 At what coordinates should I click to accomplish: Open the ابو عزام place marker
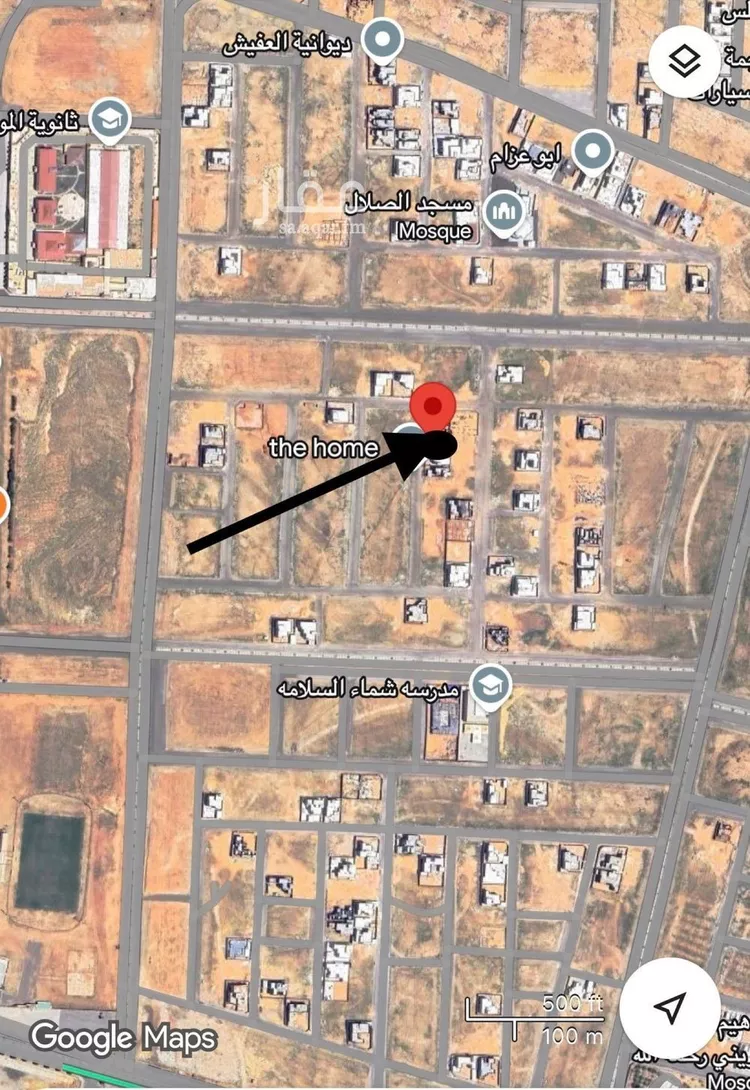click(x=595, y=152)
